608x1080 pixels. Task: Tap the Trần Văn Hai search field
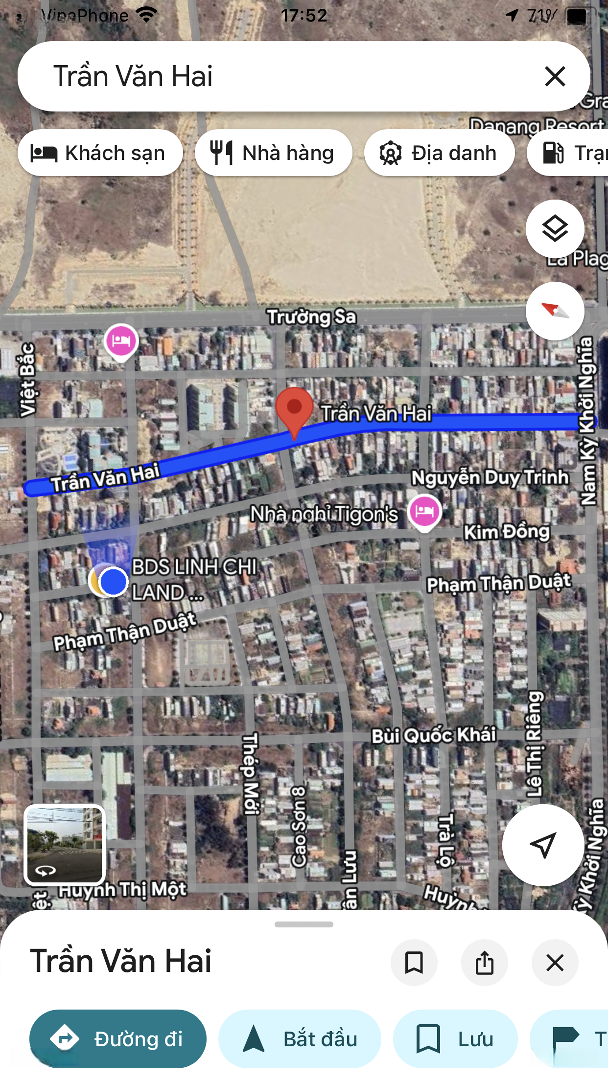(x=280, y=76)
